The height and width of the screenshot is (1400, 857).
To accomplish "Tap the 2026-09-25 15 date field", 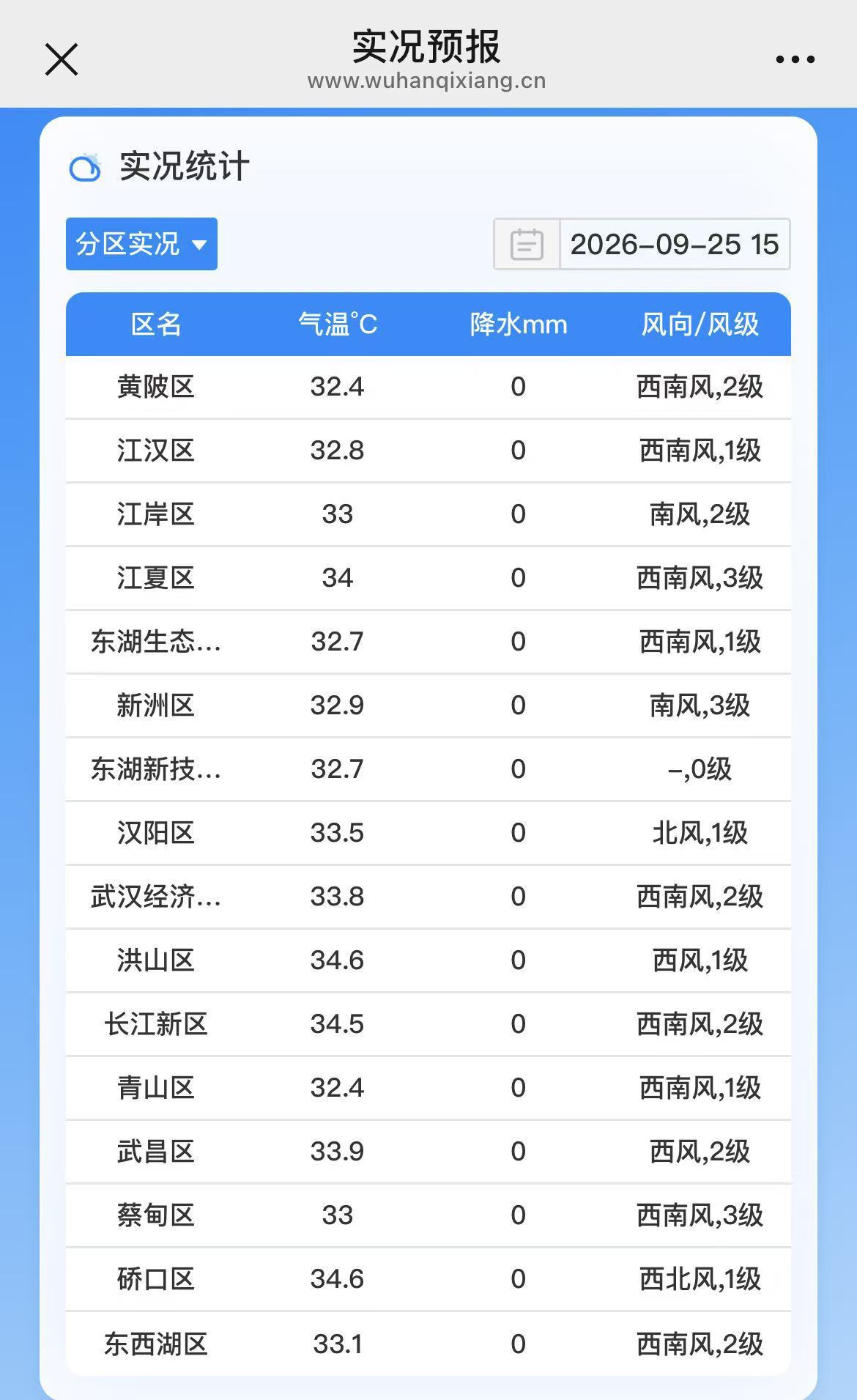I will click(675, 244).
